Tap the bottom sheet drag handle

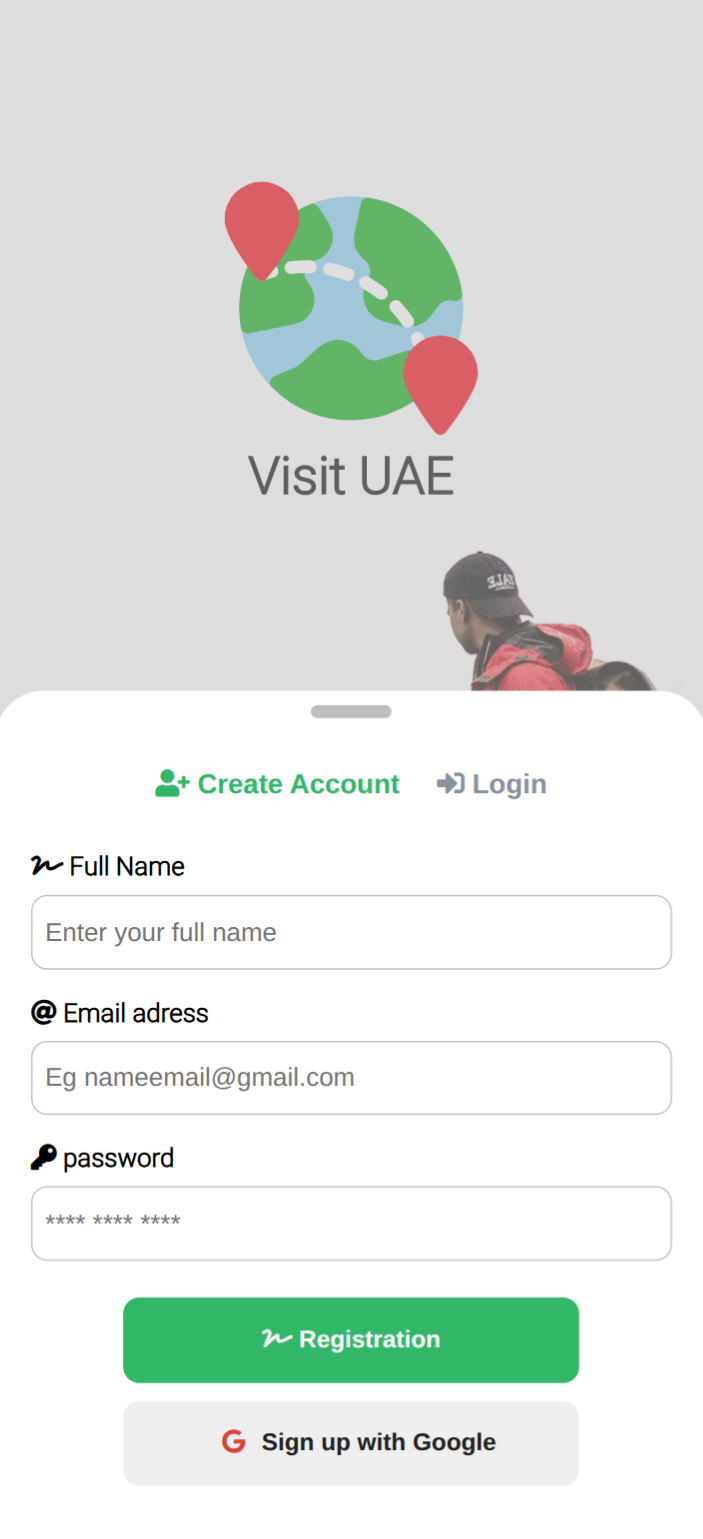[351, 712]
